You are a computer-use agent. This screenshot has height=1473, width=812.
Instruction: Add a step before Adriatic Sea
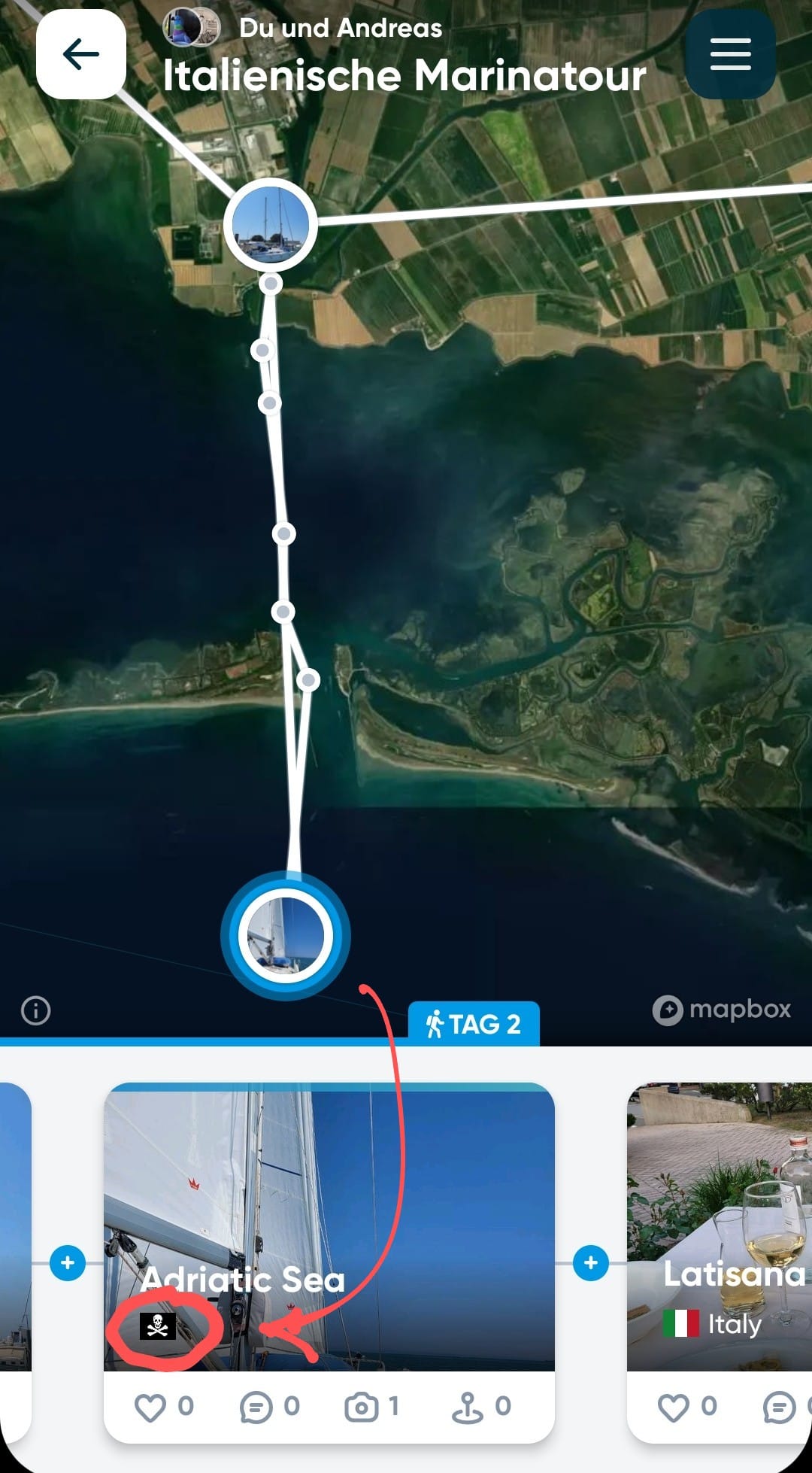[68, 1262]
